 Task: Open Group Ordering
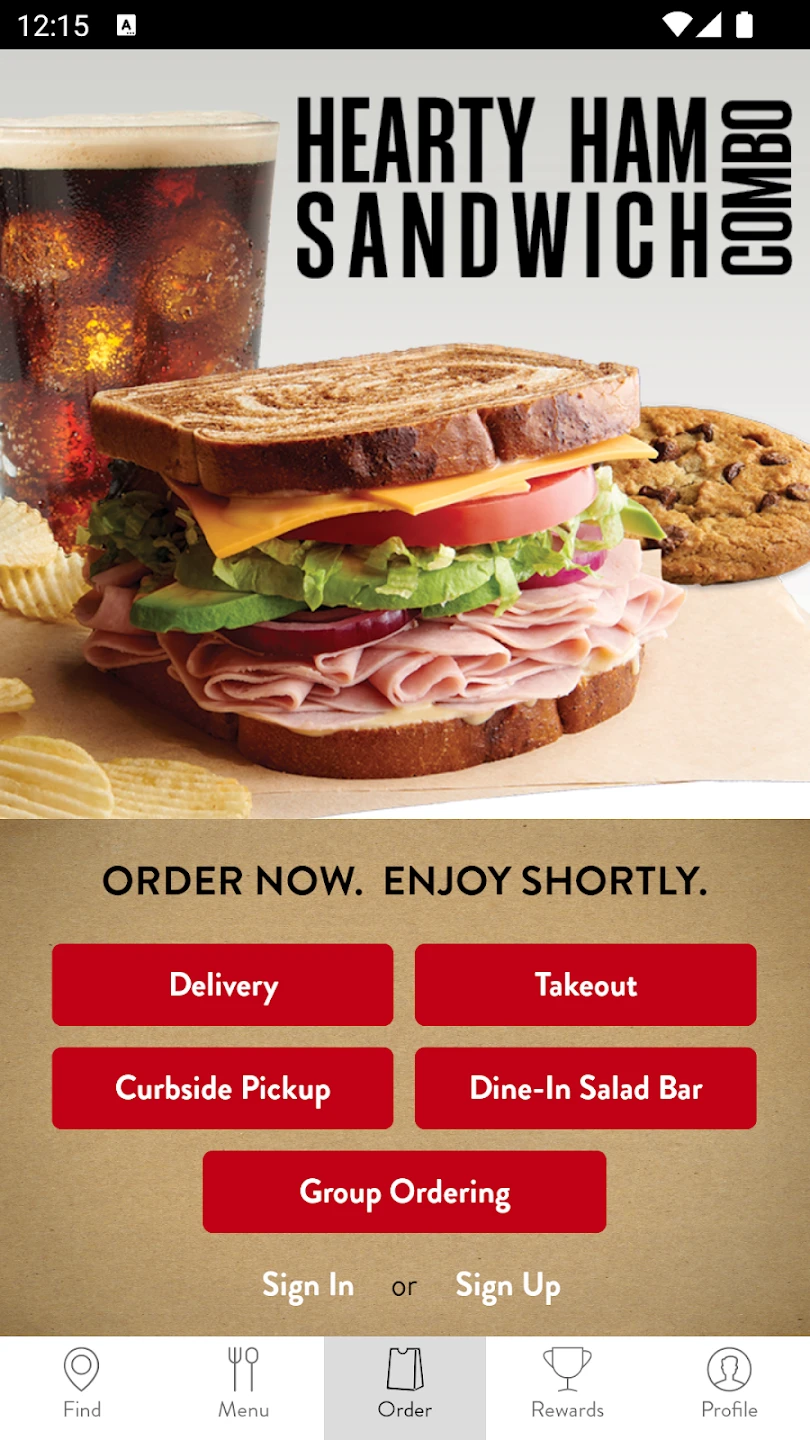(x=404, y=1192)
